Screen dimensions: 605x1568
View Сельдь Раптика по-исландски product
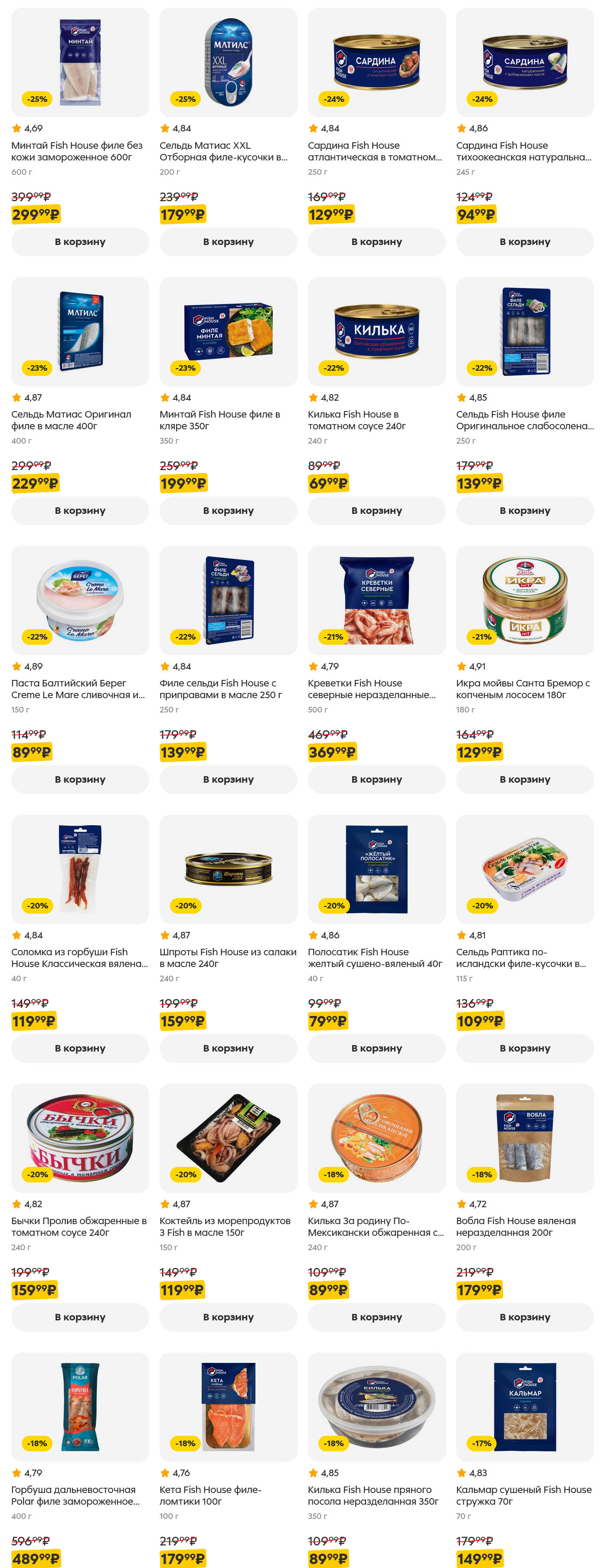coord(525,957)
